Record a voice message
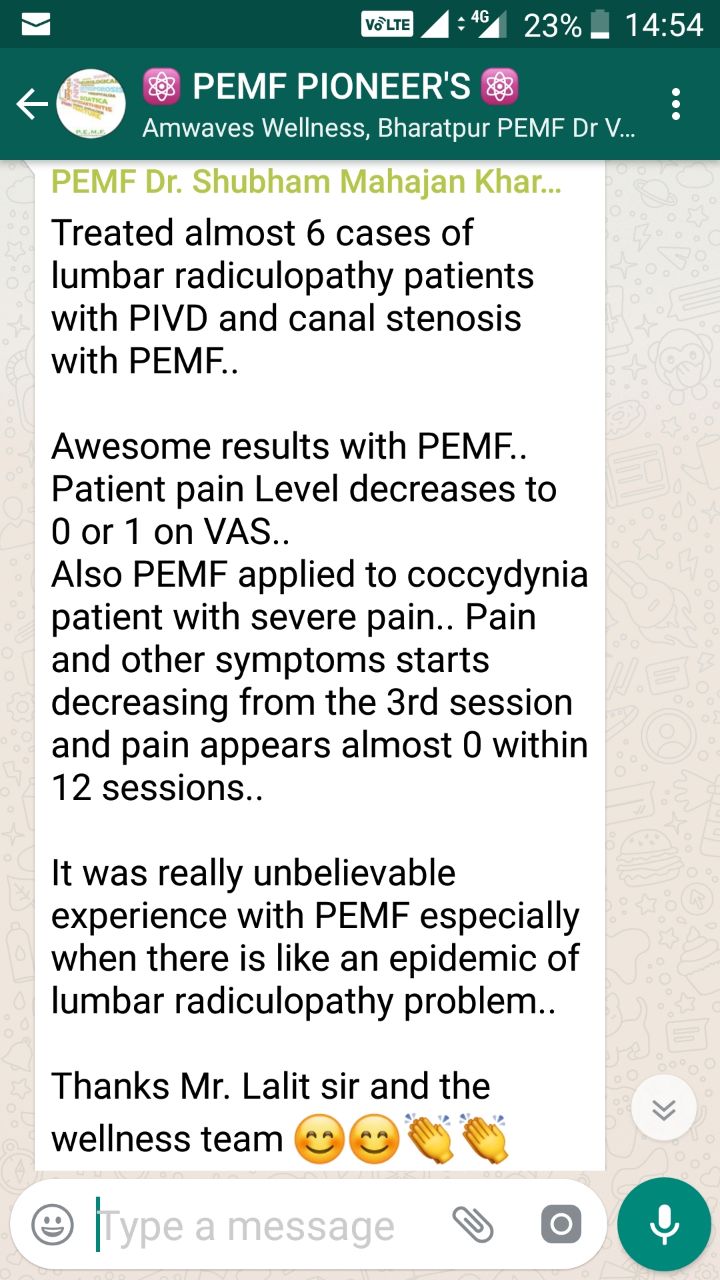720x1280 pixels. [664, 1224]
